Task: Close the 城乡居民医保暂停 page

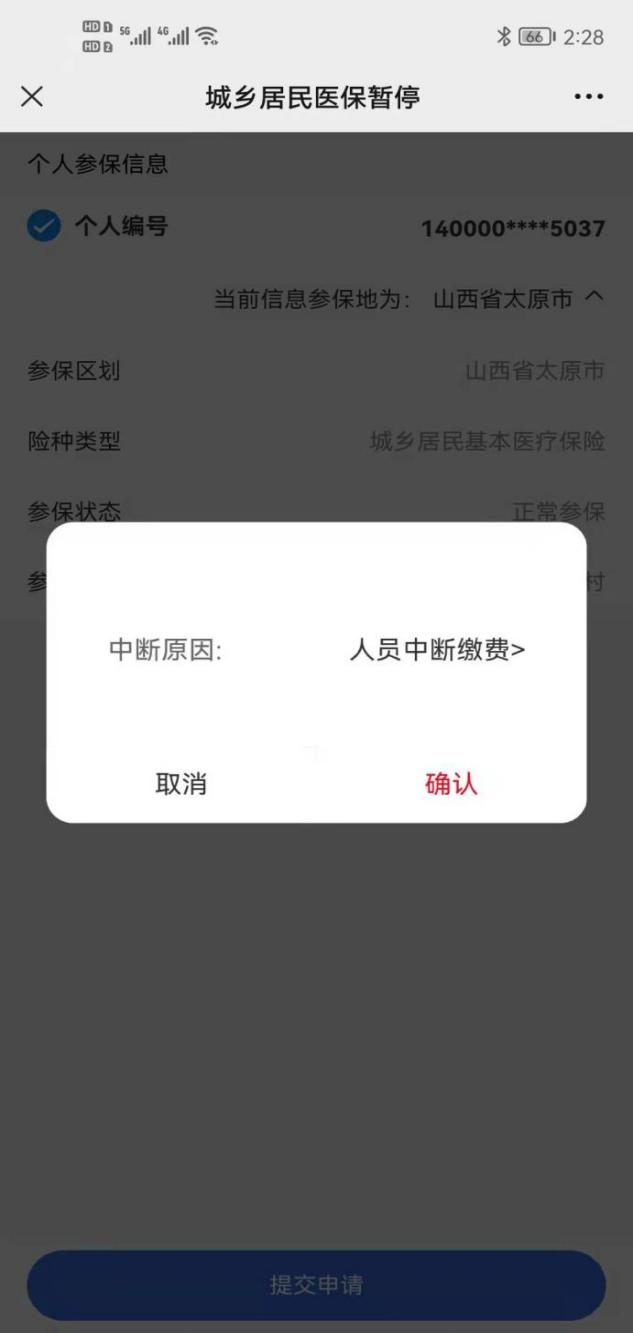Action: click(x=32, y=97)
